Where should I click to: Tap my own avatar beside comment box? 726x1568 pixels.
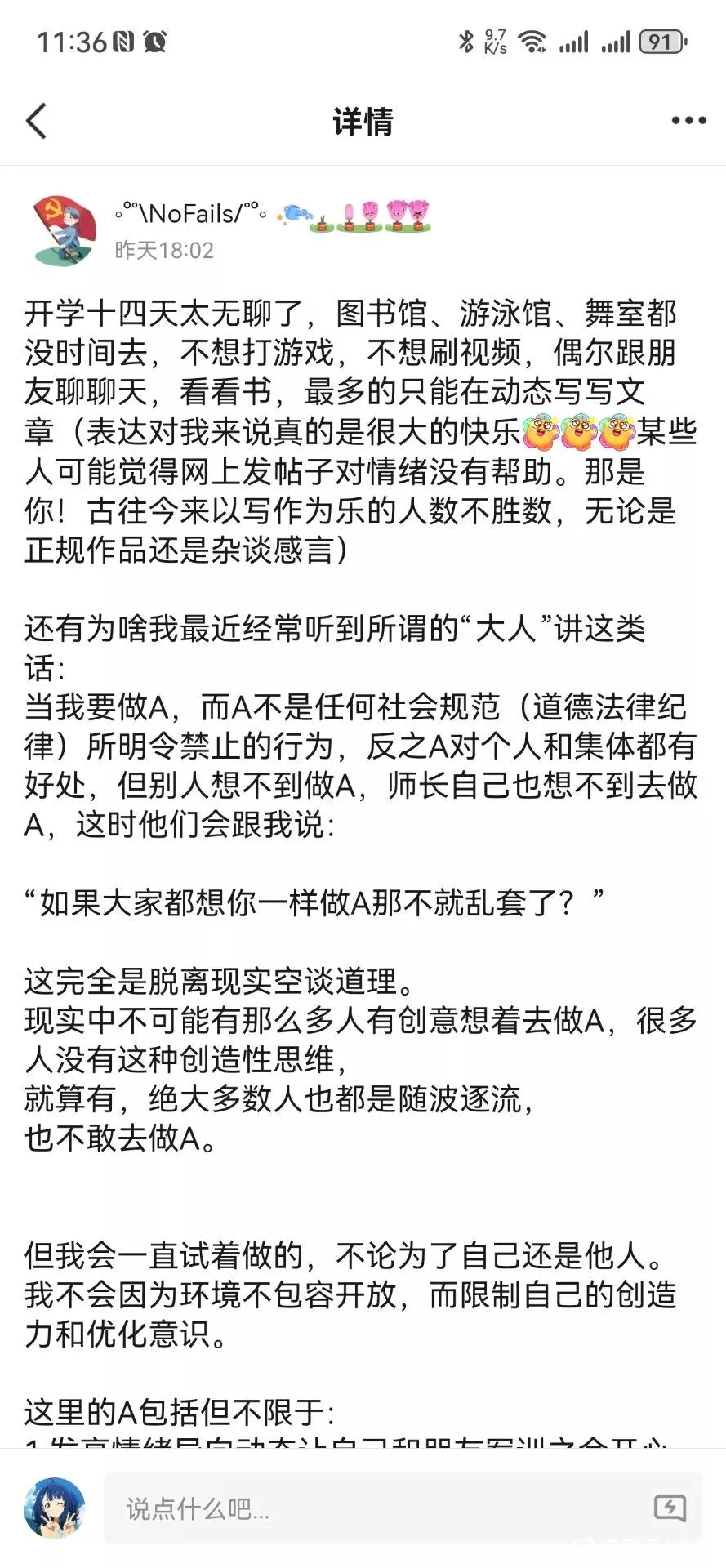55,1508
